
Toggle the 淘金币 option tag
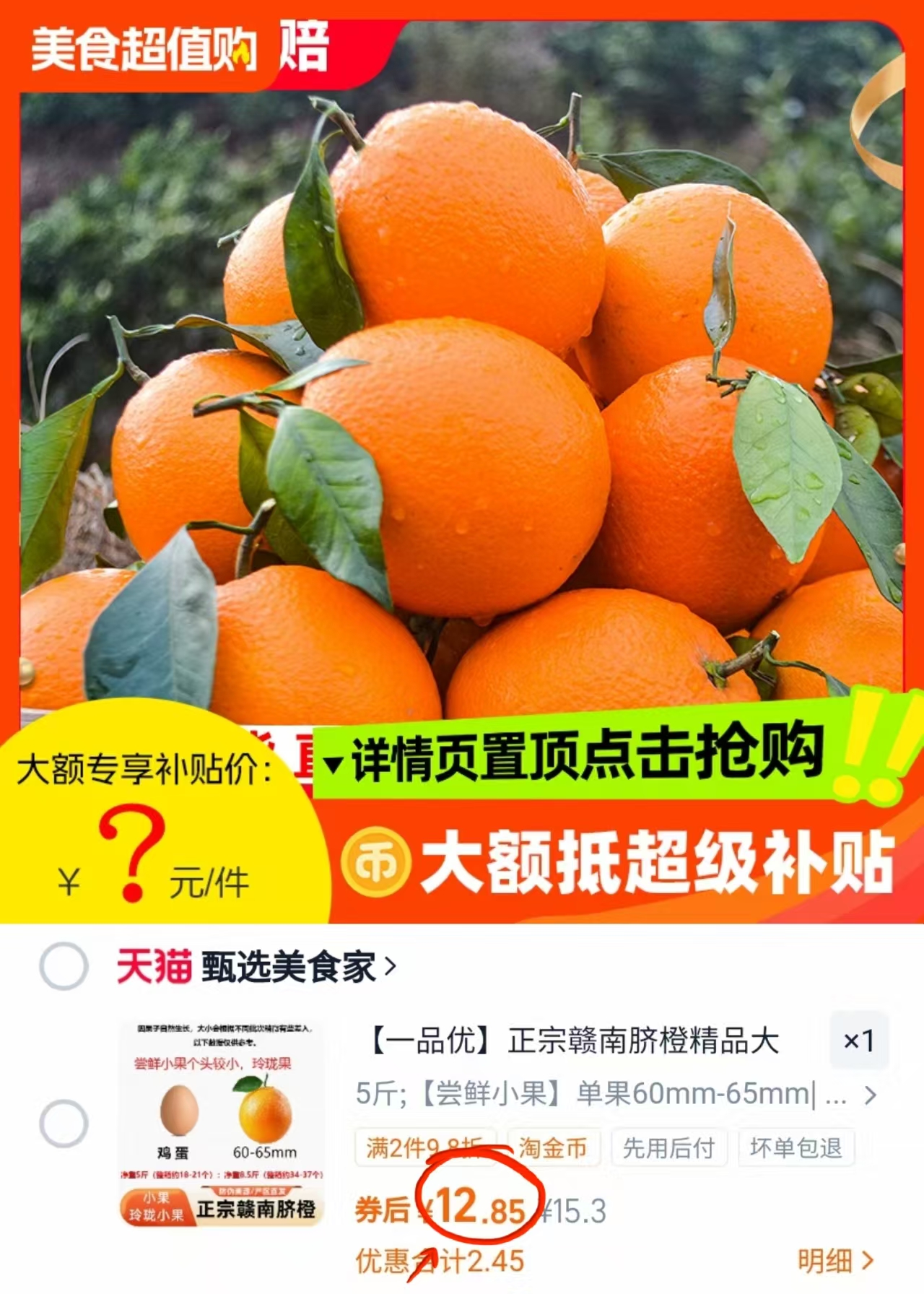pyautogui.click(x=554, y=1147)
